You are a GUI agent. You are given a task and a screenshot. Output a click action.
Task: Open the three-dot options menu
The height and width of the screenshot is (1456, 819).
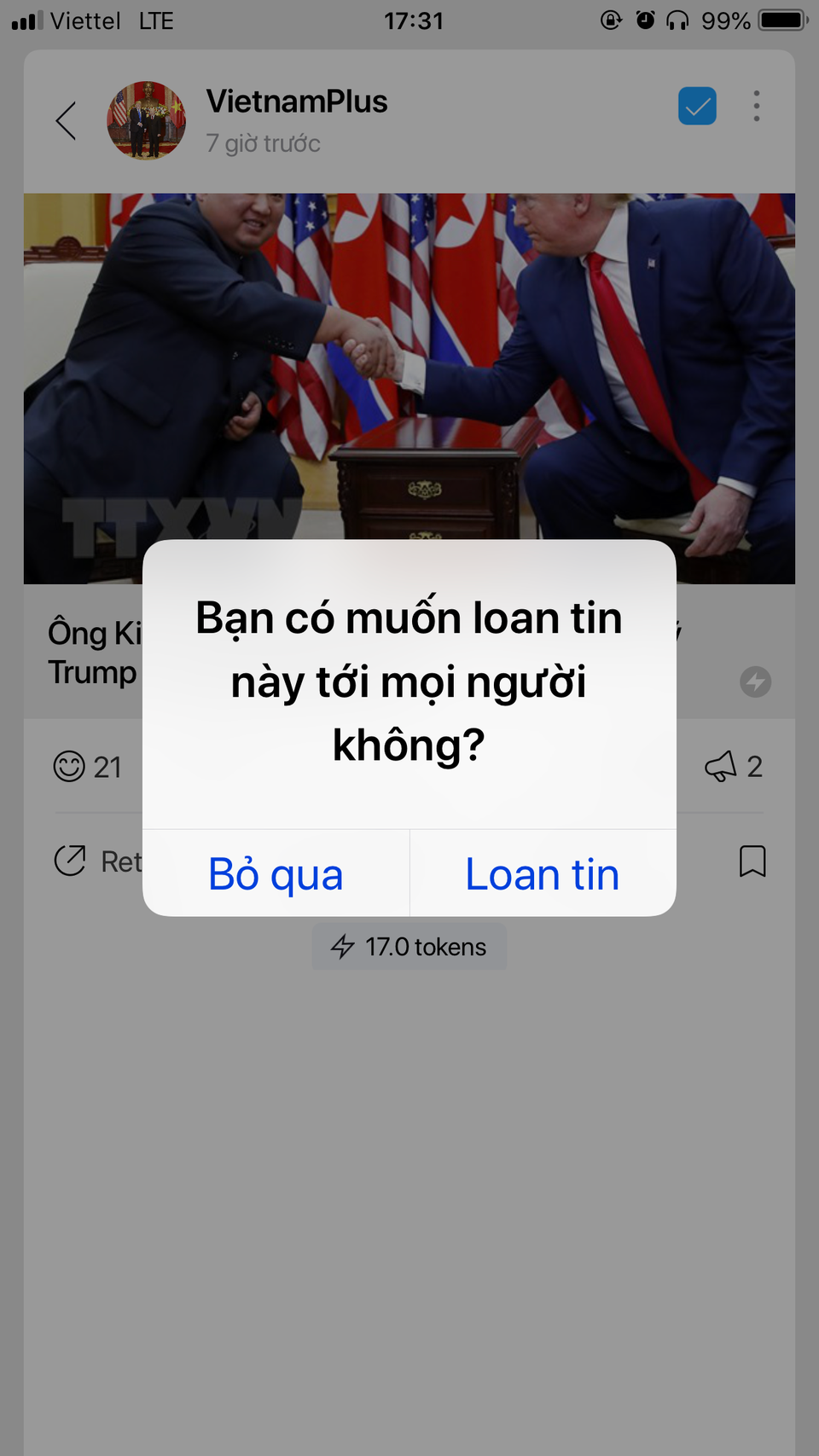756,105
